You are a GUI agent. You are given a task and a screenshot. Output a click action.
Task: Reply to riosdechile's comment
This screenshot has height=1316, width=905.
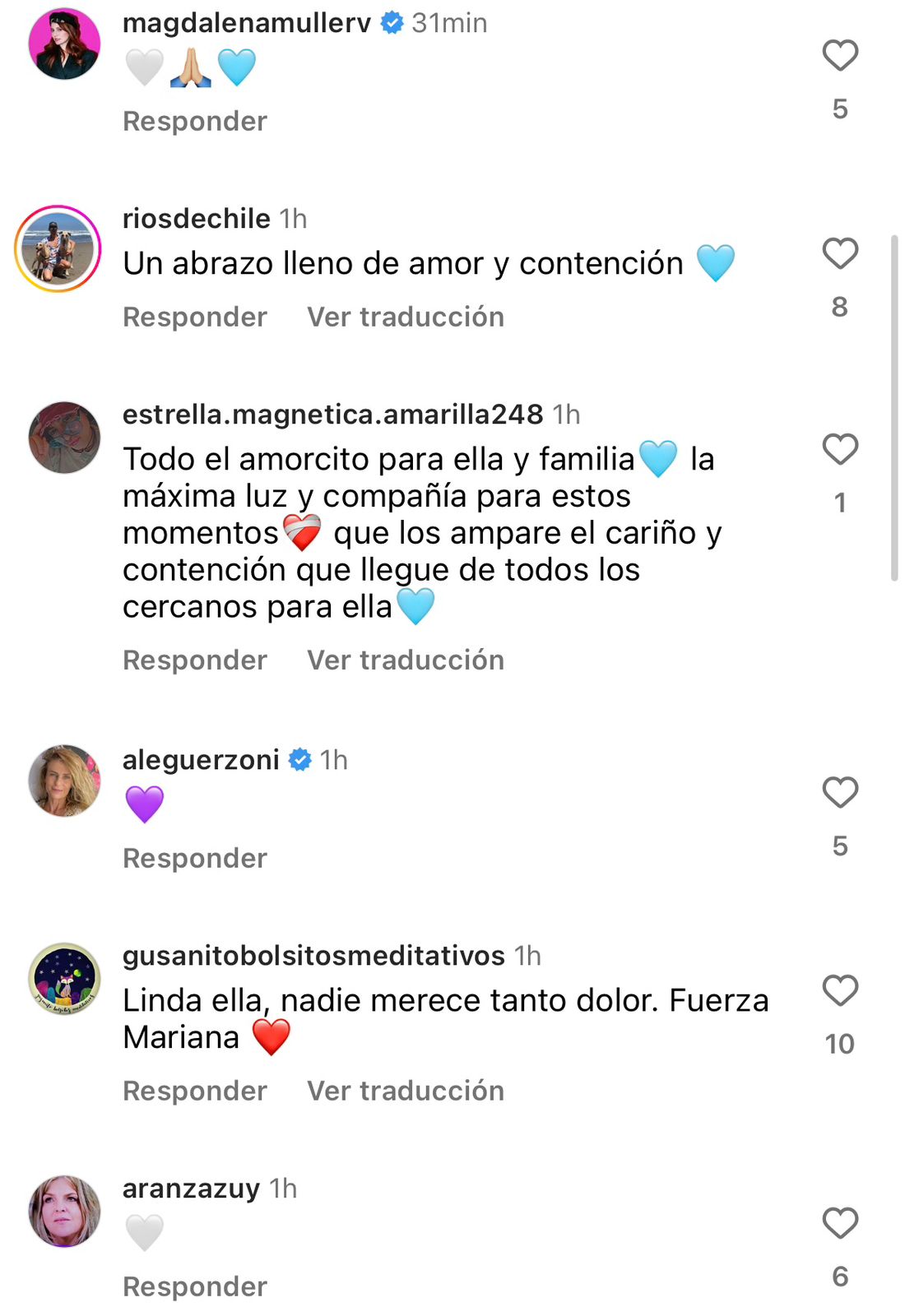point(195,317)
